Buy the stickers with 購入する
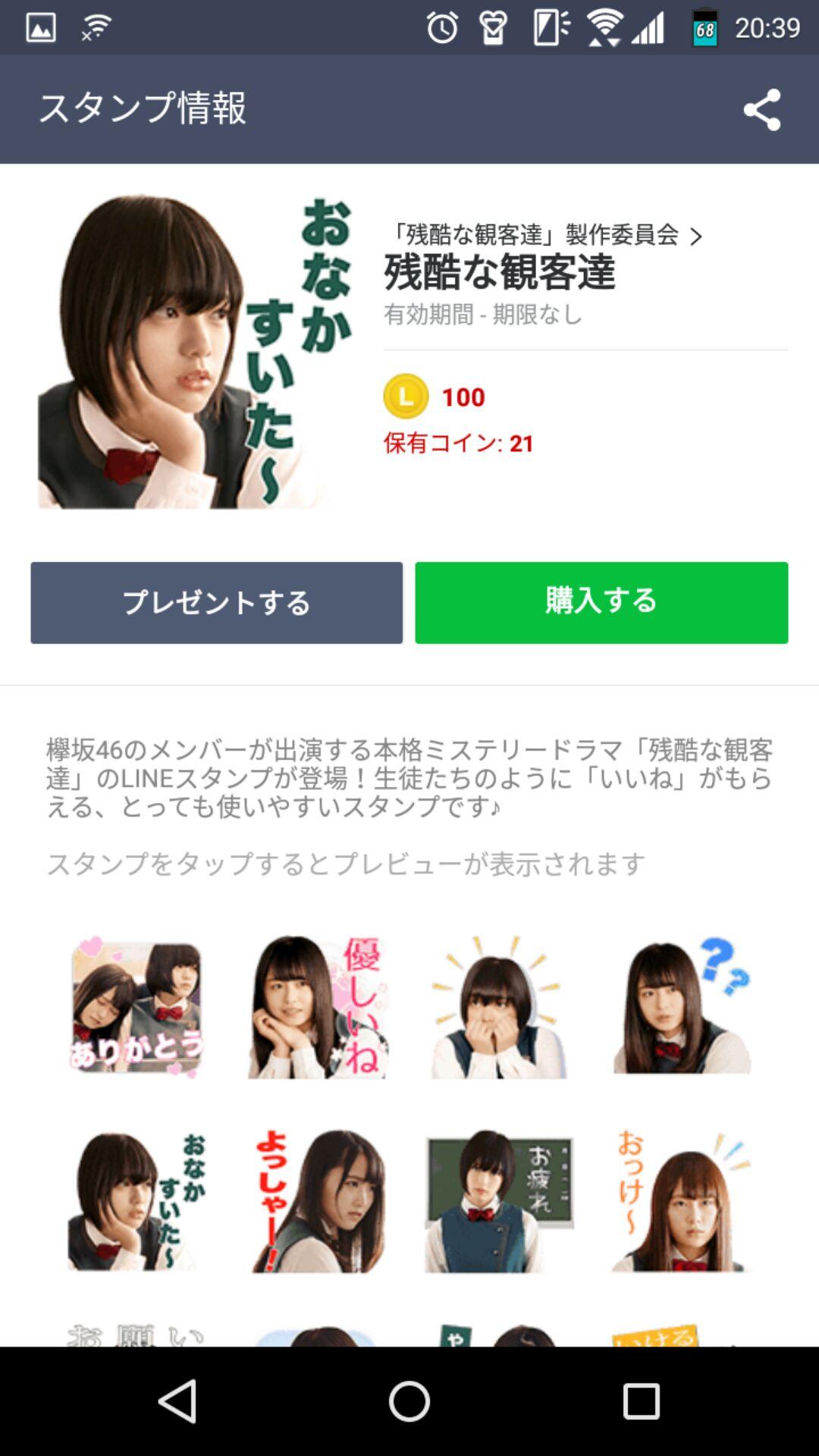Viewport: 819px width, 1456px height. click(x=601, y=603)
